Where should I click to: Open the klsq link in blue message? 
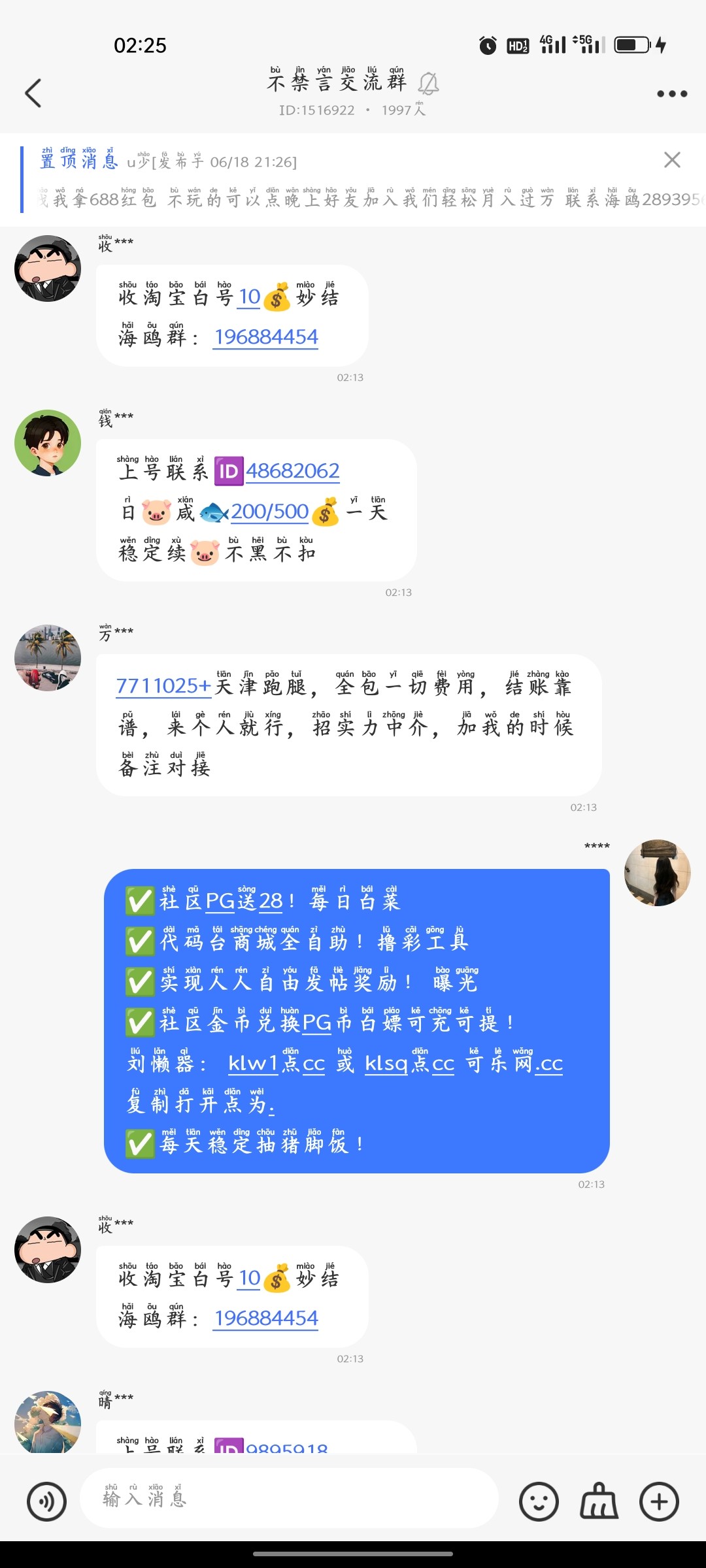386,1064
